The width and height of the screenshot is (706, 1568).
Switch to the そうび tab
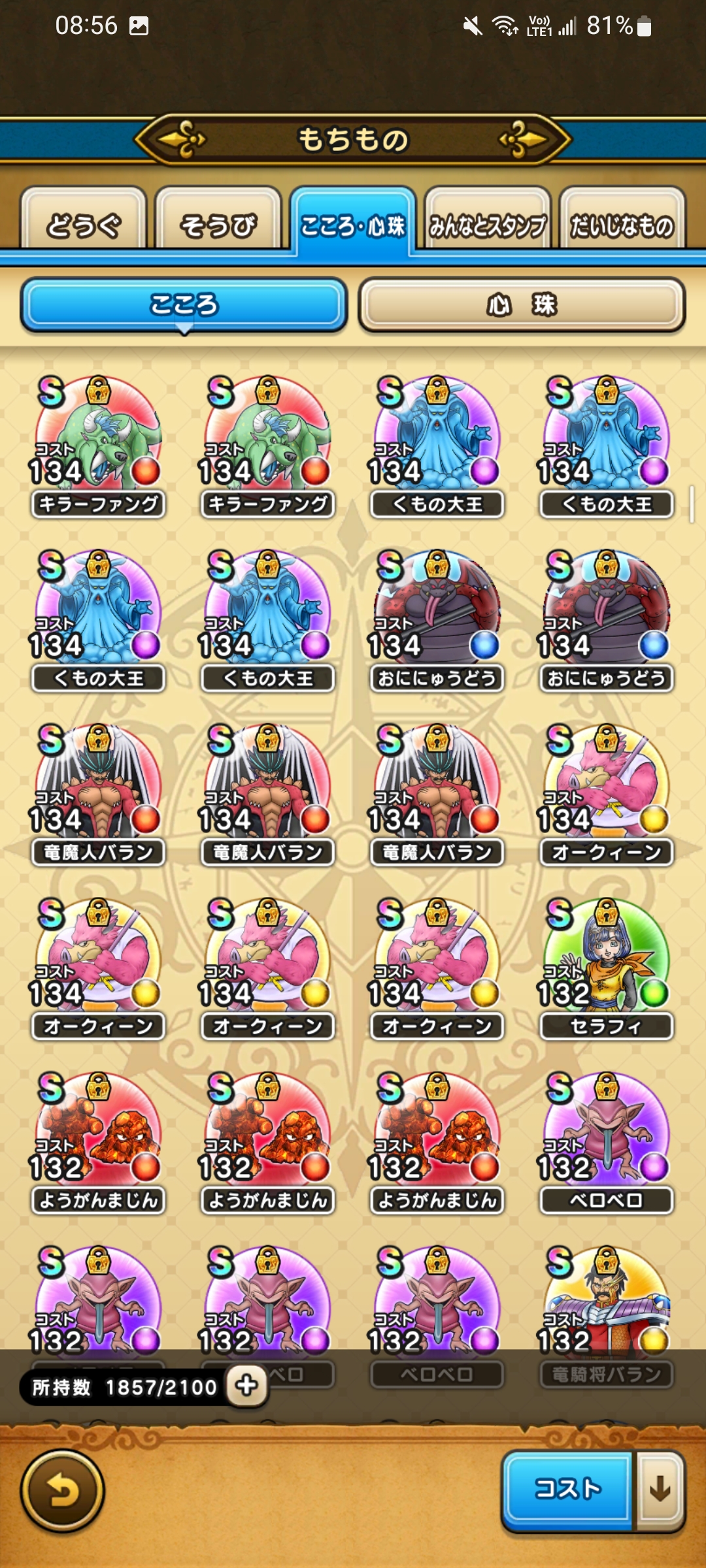pos(218,224)
